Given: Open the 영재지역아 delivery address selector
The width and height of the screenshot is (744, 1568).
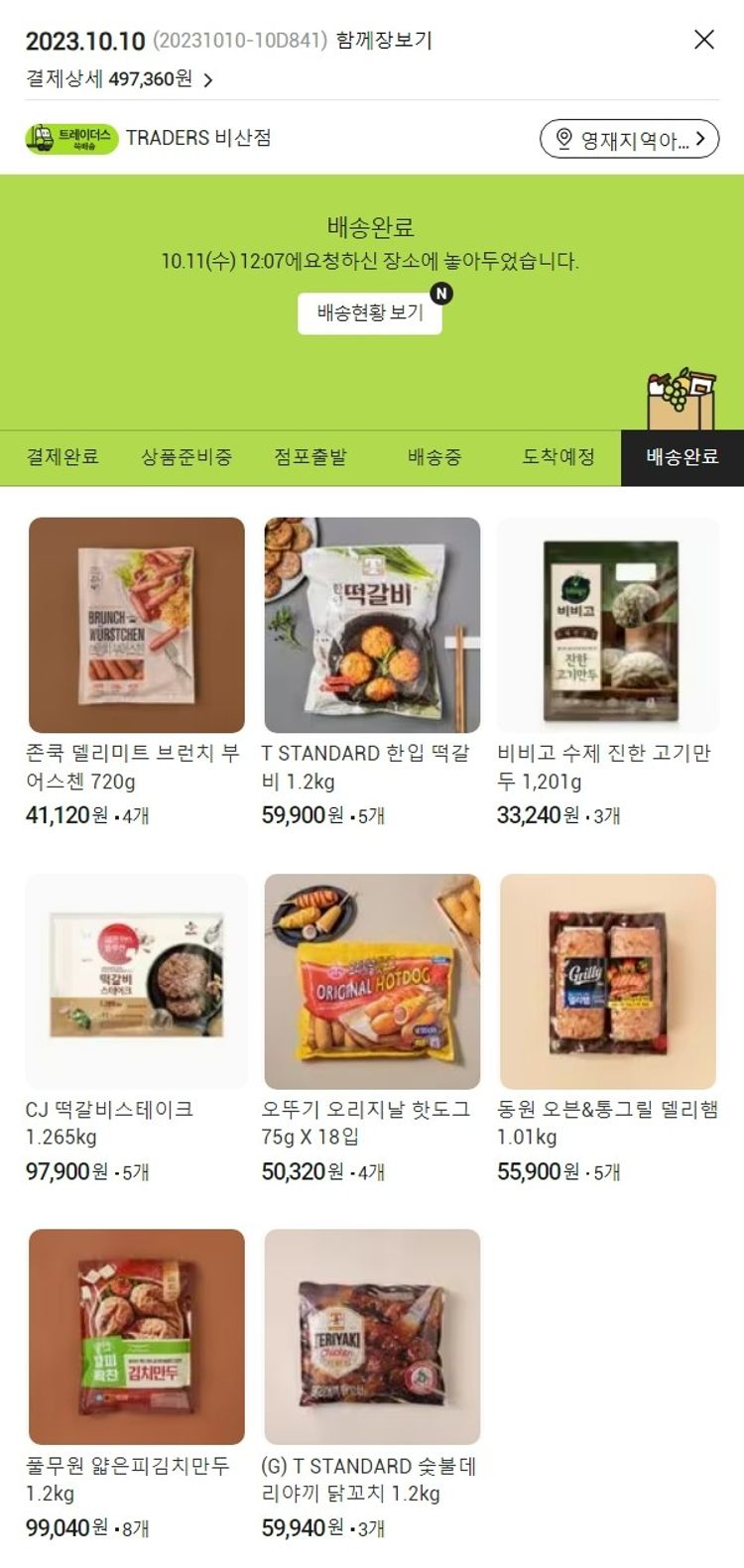Looking at the screenshot, I should (x=629, y=139).
